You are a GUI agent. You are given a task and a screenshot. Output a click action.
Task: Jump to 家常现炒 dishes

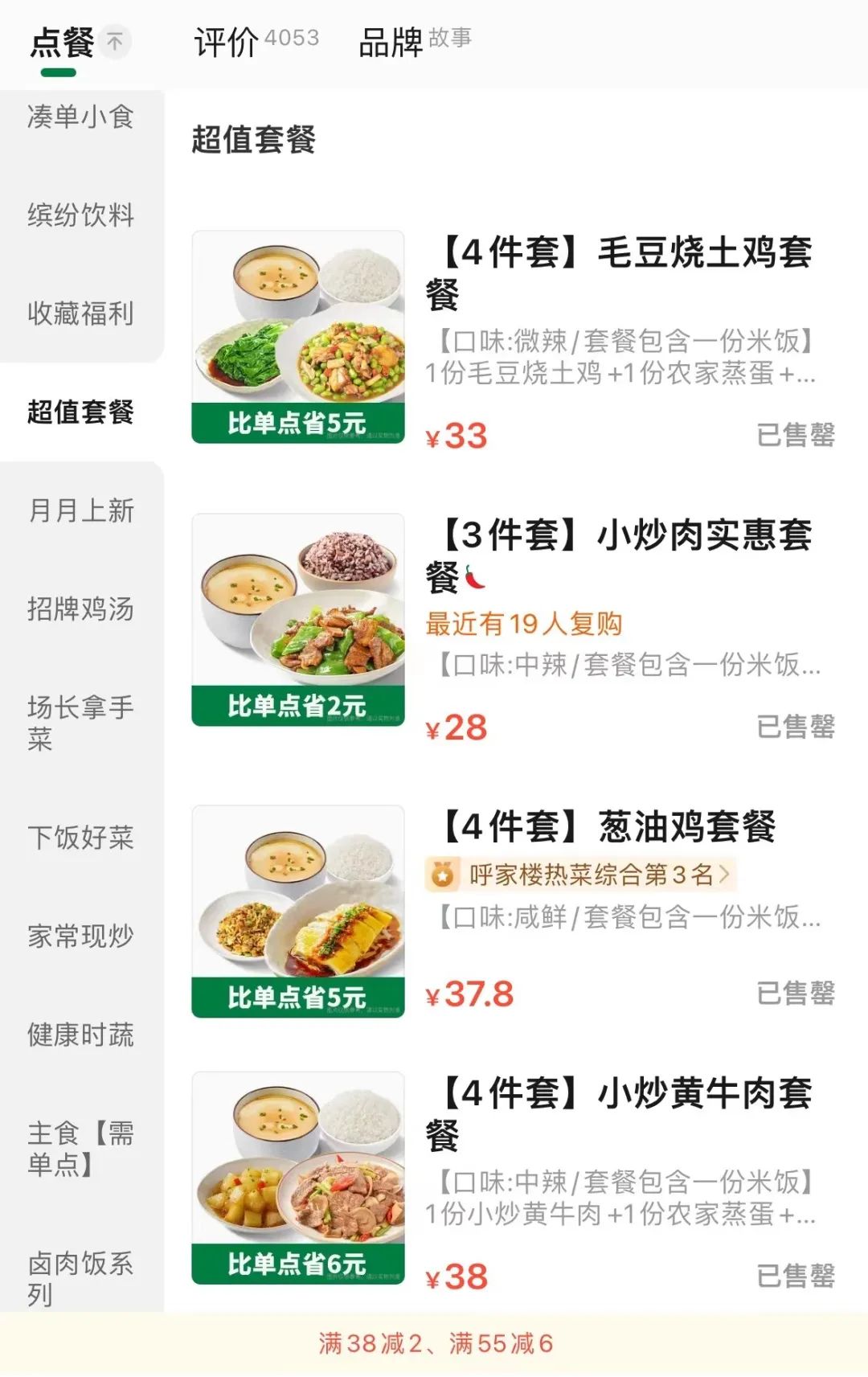[80, 936]
